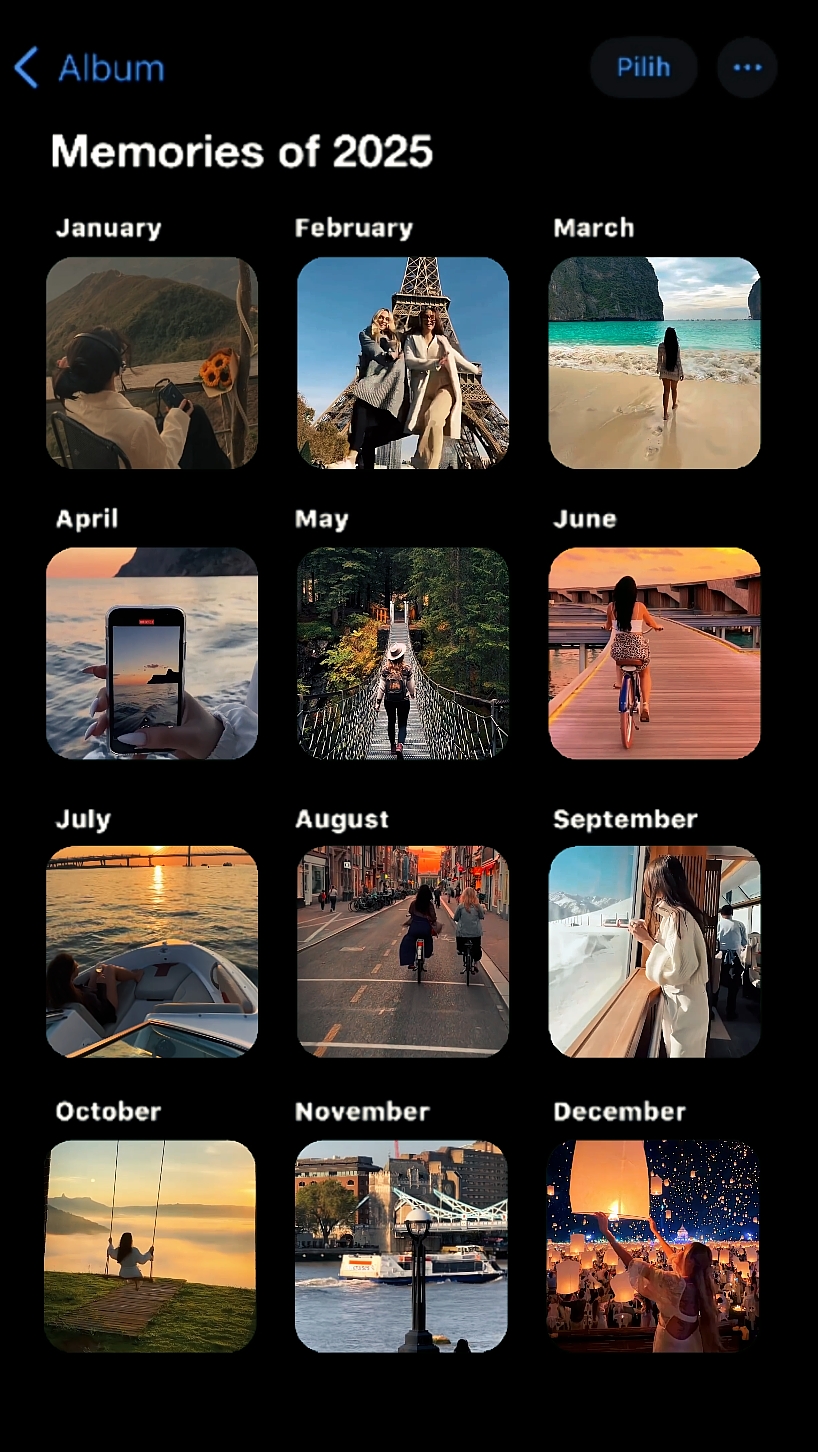Image resolution: width=818 pixels, height=1452 pixels.
Task: Tap the August street cycling photo
Action: (x=403, y=952)
